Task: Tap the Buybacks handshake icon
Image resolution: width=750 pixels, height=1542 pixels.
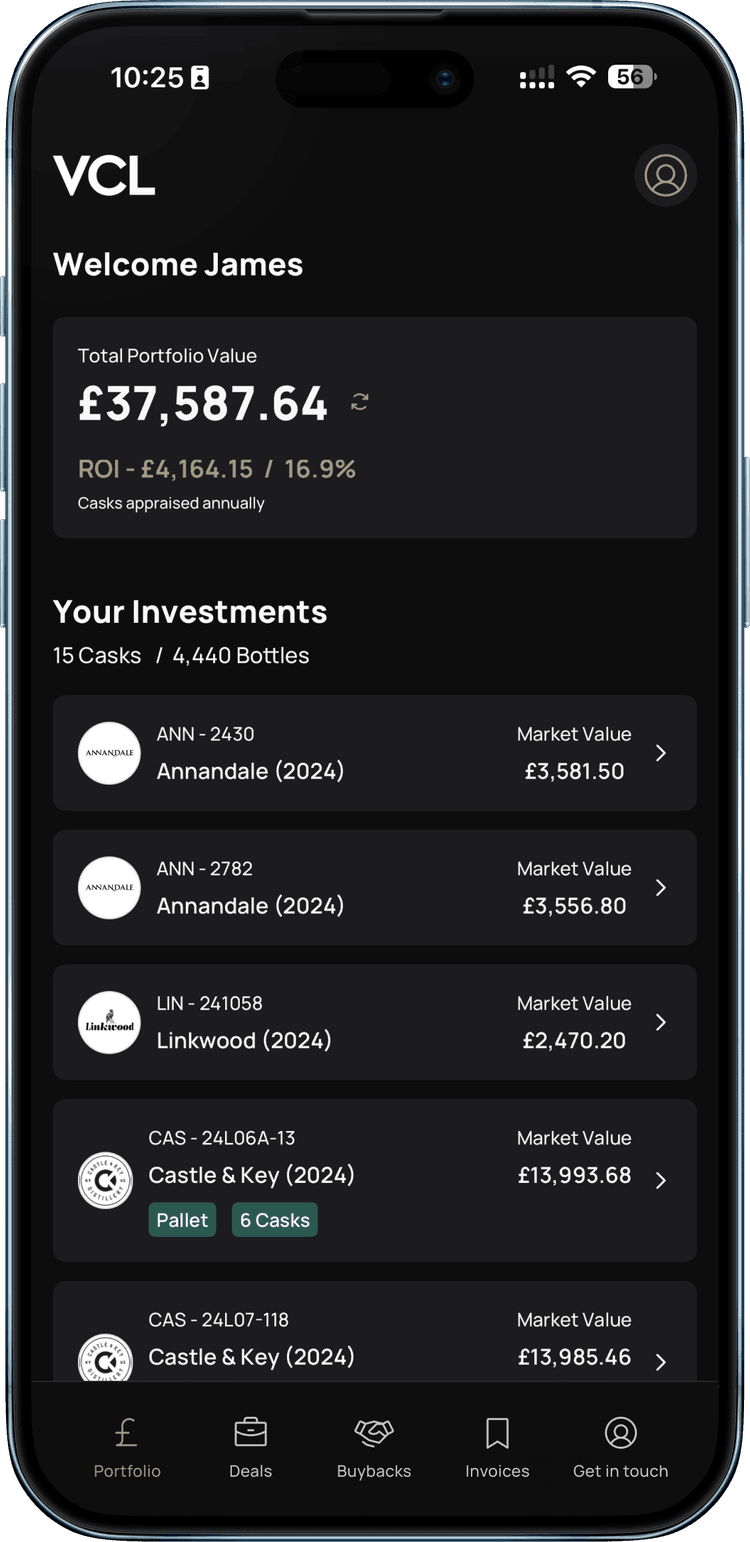Action: pyautogui.click(x=373, y=1432)
